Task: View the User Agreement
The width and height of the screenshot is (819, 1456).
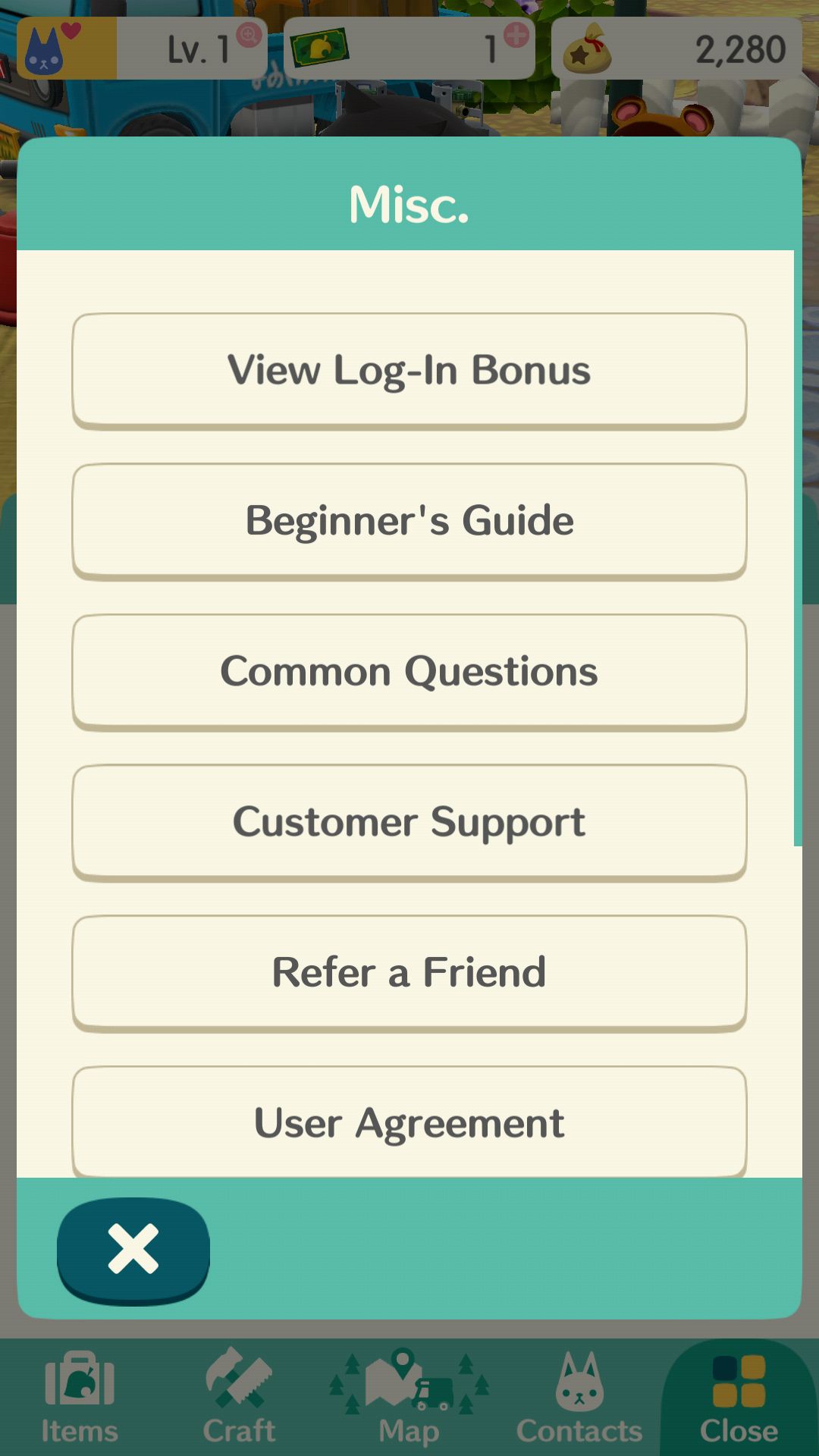Action: 409,1122
